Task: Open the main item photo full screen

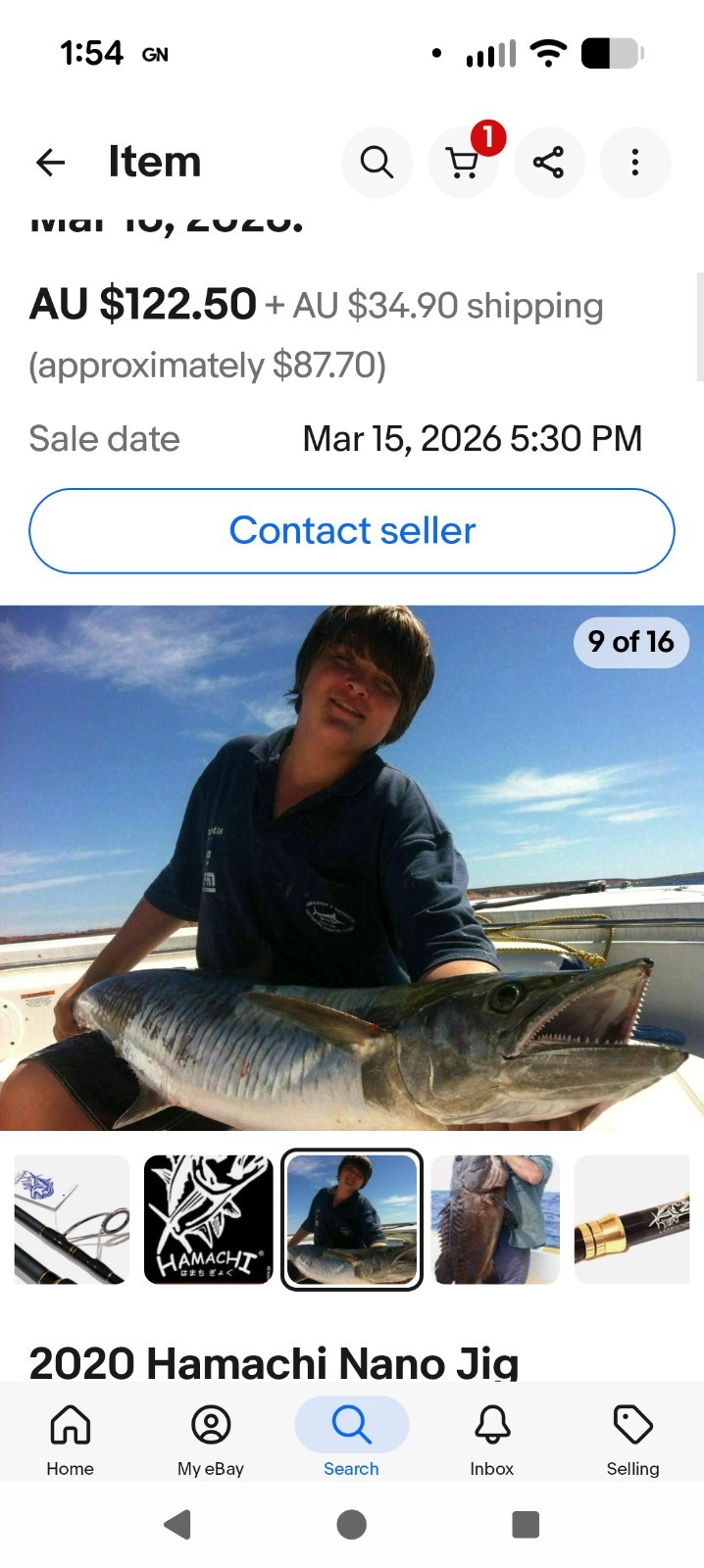Action: [352, 868]
